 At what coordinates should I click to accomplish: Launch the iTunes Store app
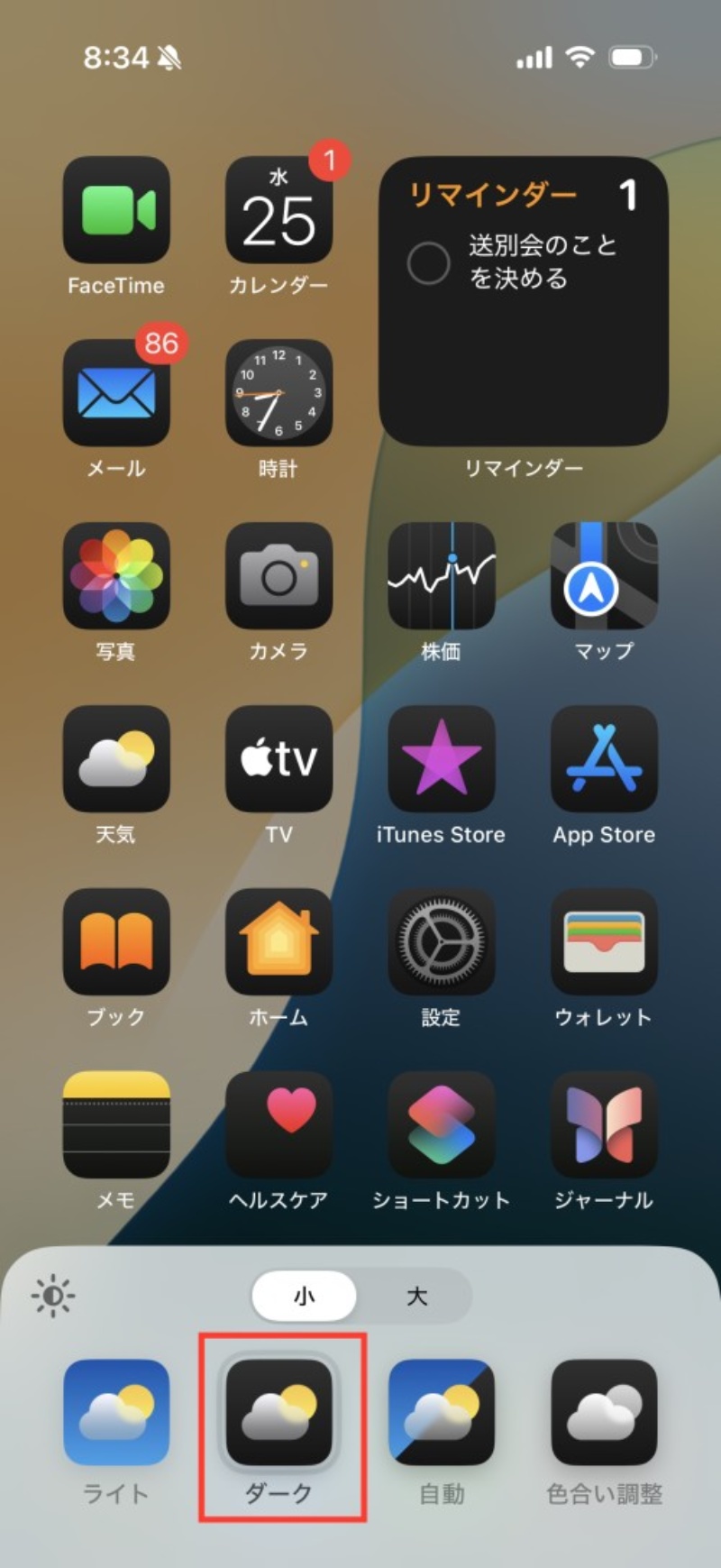pos(442,758)
